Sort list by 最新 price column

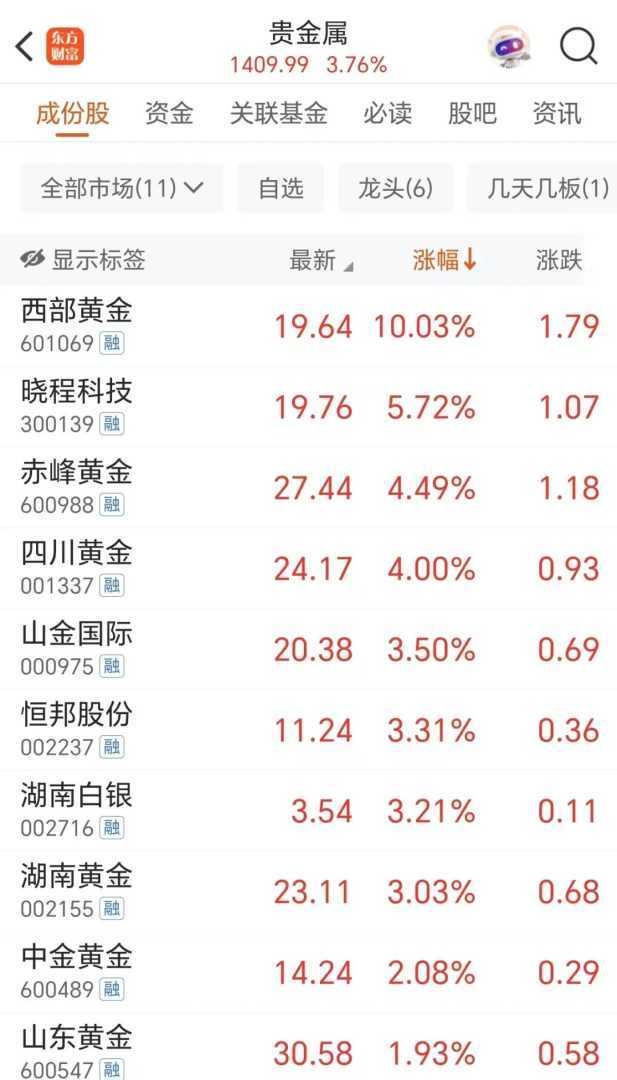click(320, 260)
